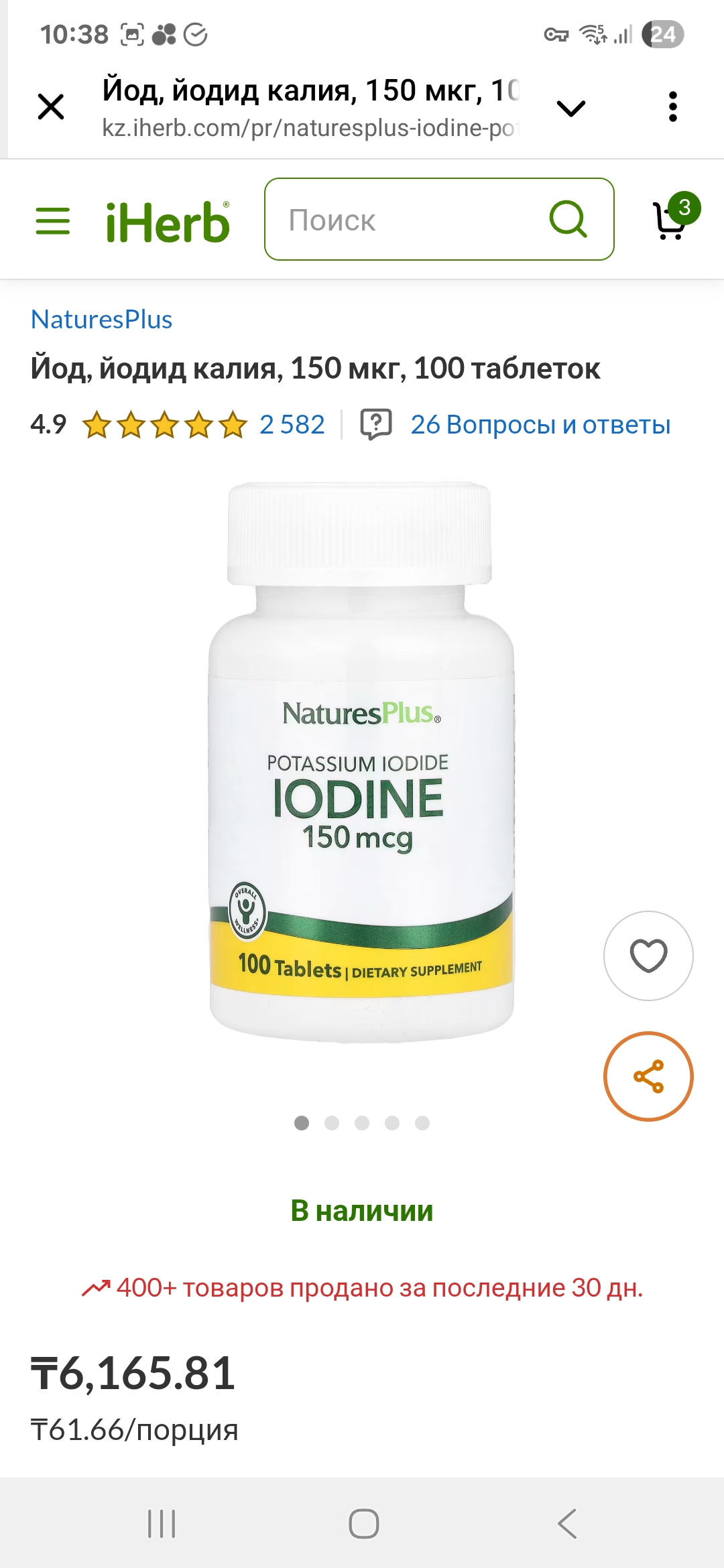The width and height of the screenshot is (724, 1568).
Task: Go to the iHerb home logo
Action: [168, 222]
